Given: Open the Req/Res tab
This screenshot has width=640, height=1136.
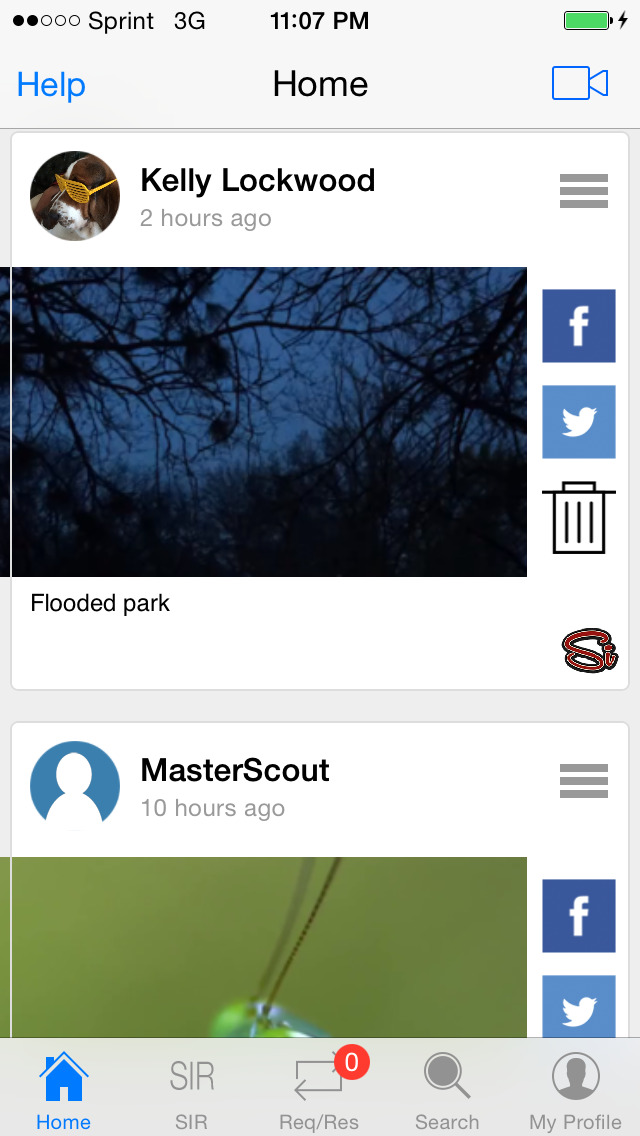Looking at the screenshot, I should coord(320,1094).
